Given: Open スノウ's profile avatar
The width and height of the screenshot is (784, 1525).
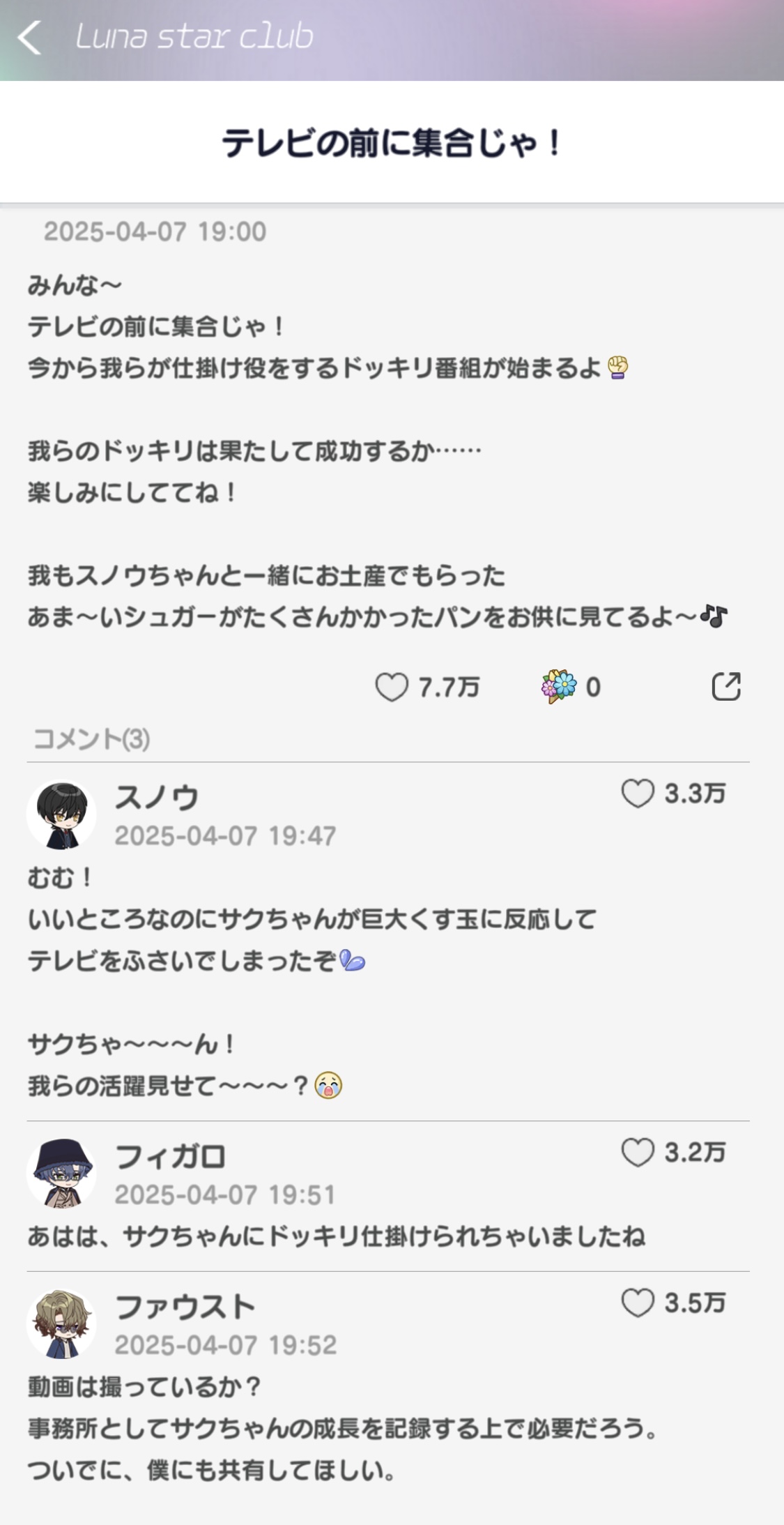Looking at the screenshot, I should 61,814.
